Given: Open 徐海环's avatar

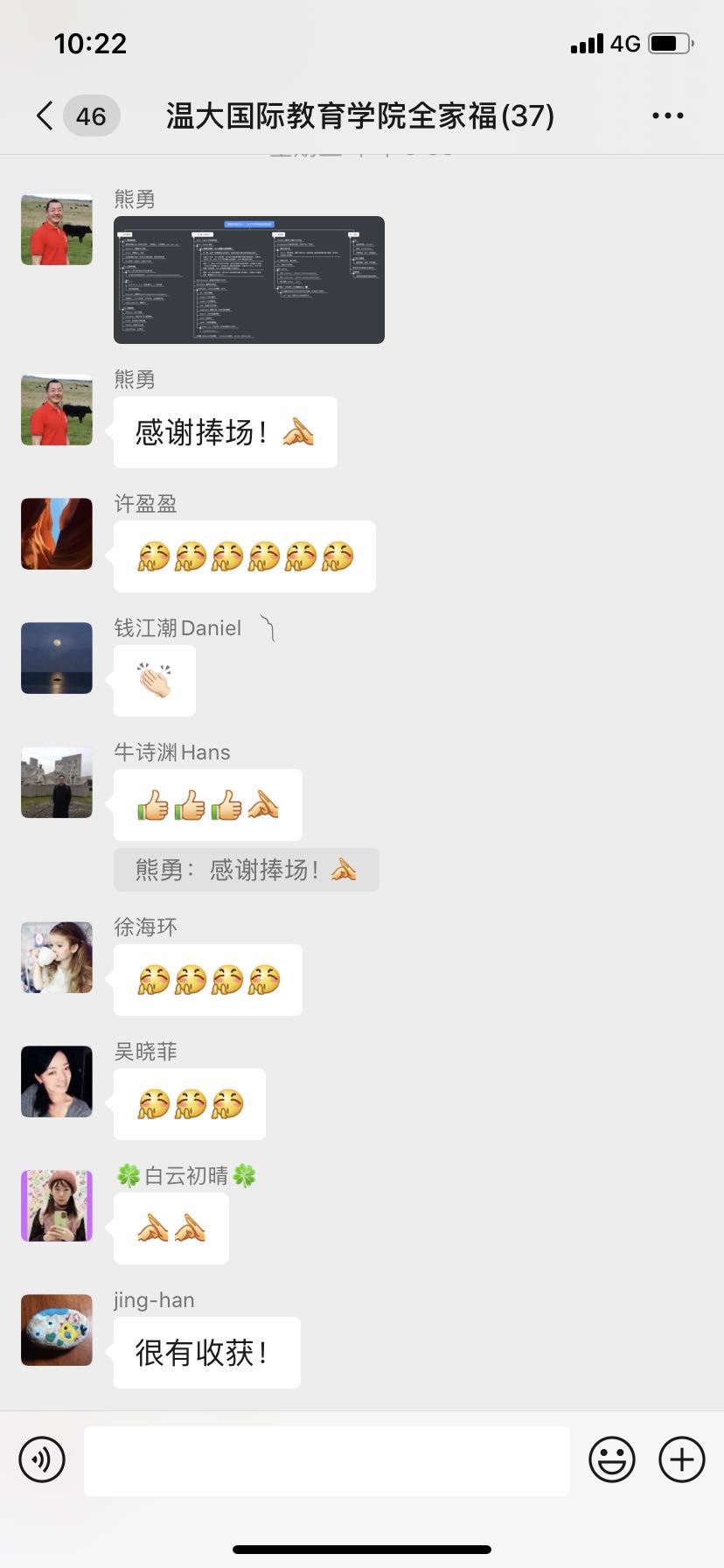Looking at the screenshot, I should click(x=57, y=957).
